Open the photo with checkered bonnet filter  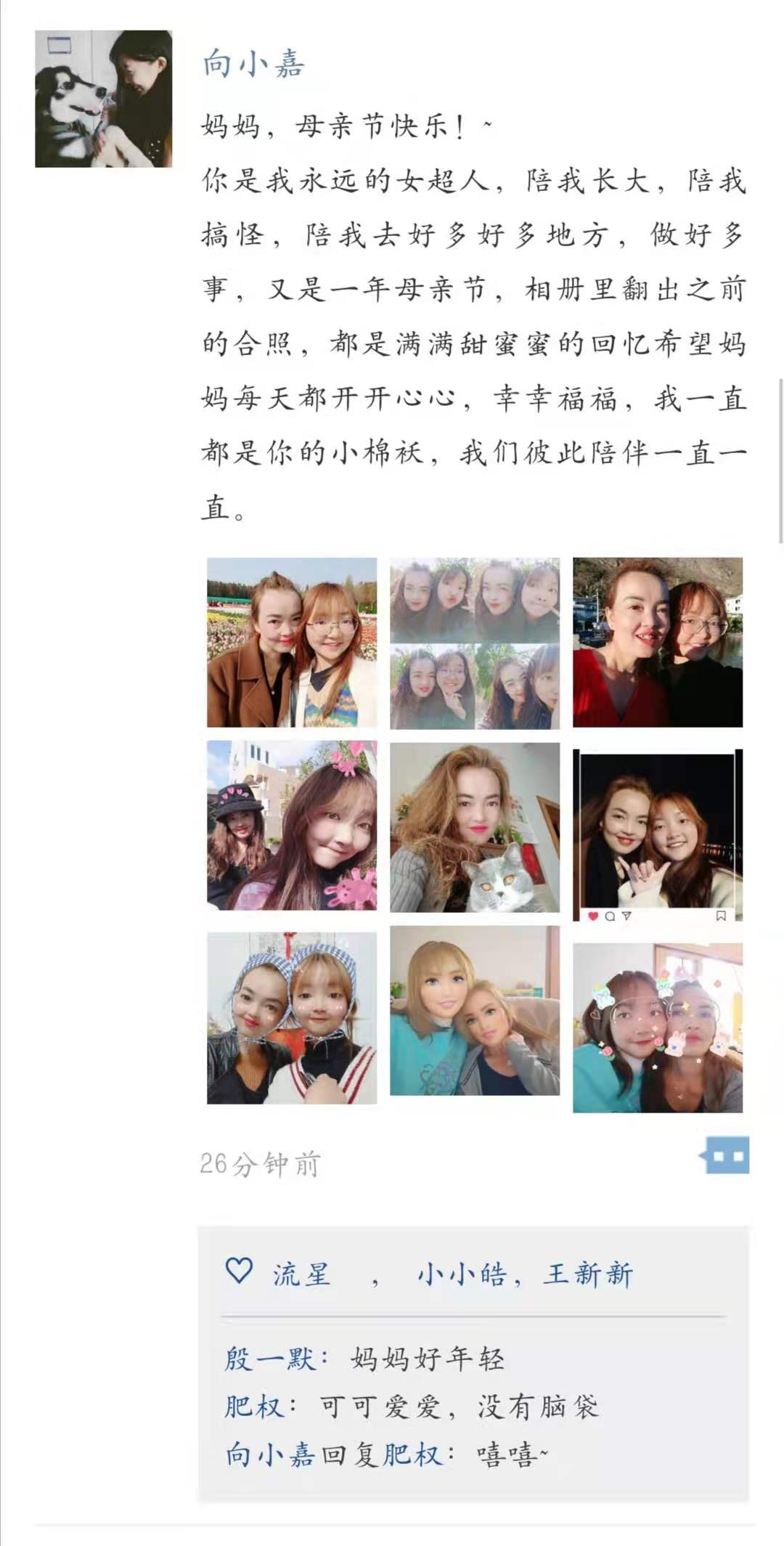(292, 1018)
